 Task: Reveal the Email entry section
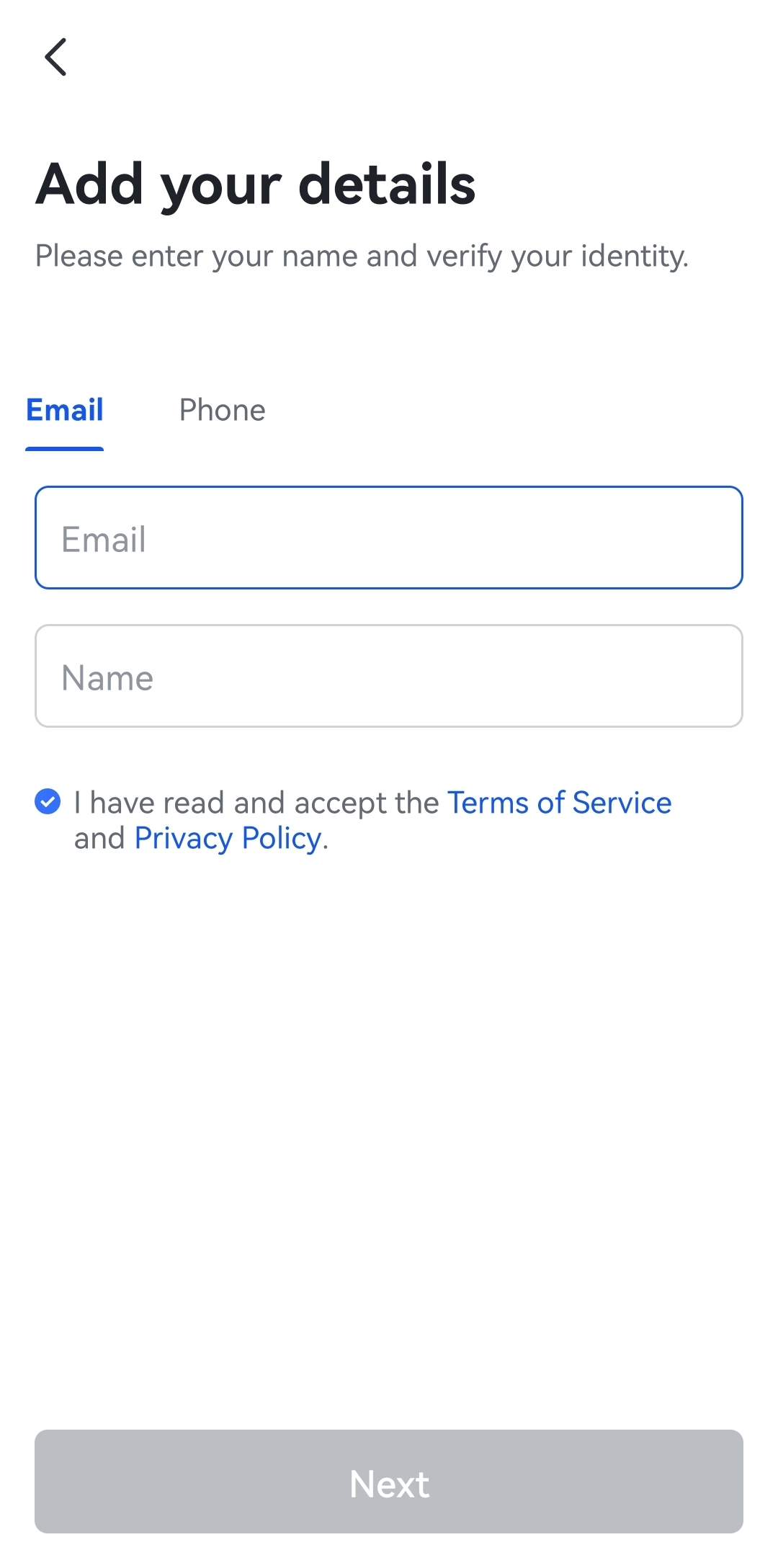(64, 409)
